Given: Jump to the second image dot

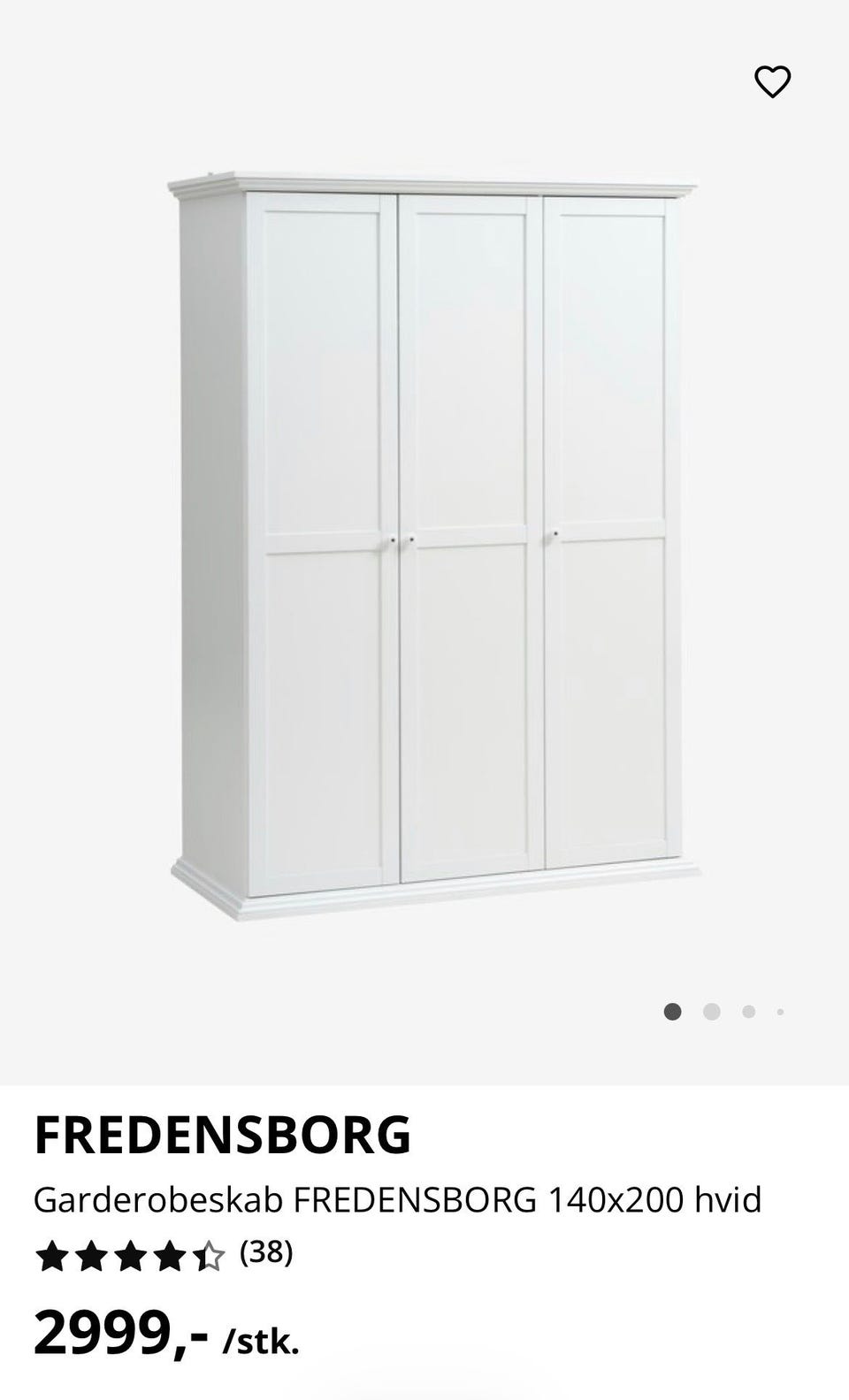Looking at the screenshot, I should coord(711,1012).
